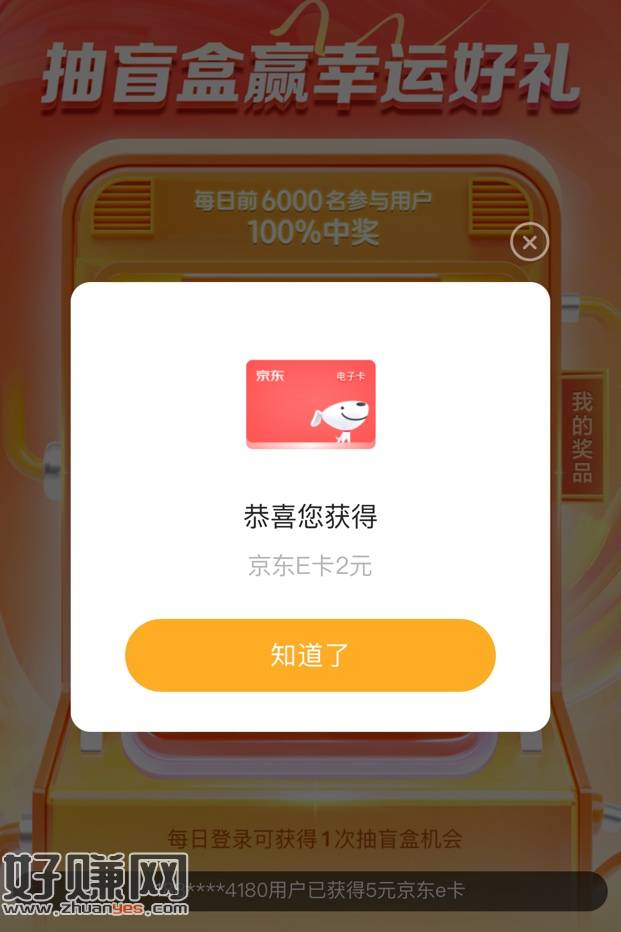
Task: Open 我的奖品 side tab
Action: point(582,436)
